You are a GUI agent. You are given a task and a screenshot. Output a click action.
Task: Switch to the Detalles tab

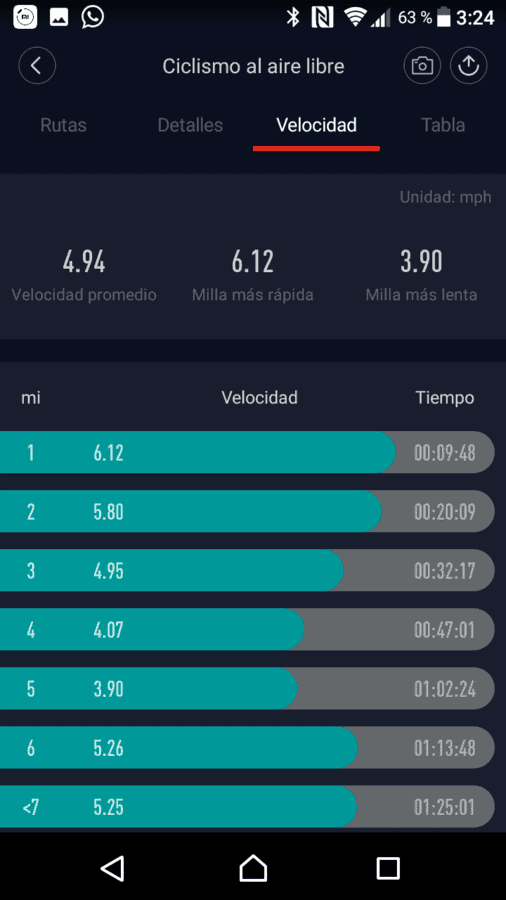pyautogui.click(x=190, y=125)
